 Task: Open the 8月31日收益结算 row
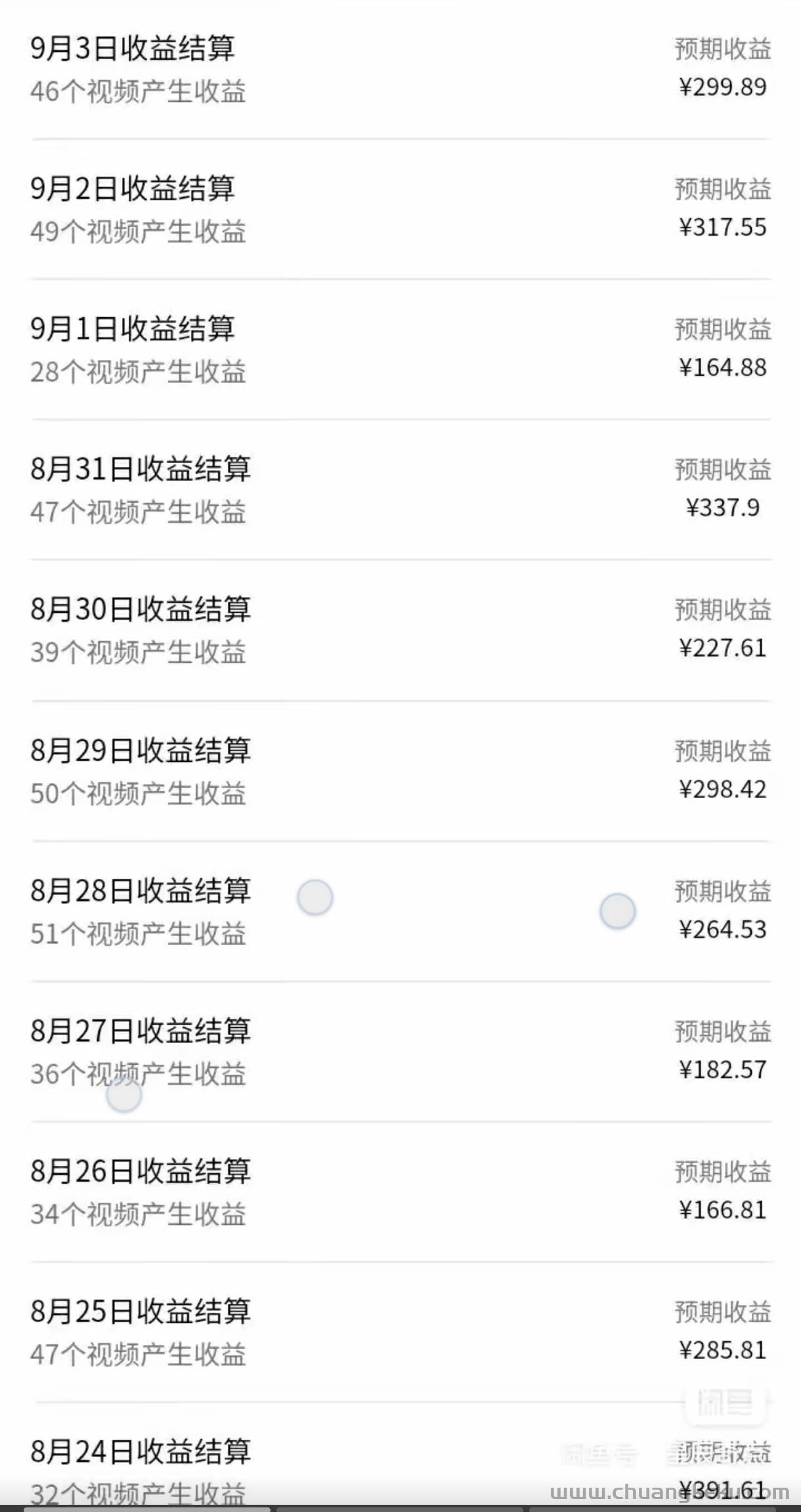click(x=401, y=490)
